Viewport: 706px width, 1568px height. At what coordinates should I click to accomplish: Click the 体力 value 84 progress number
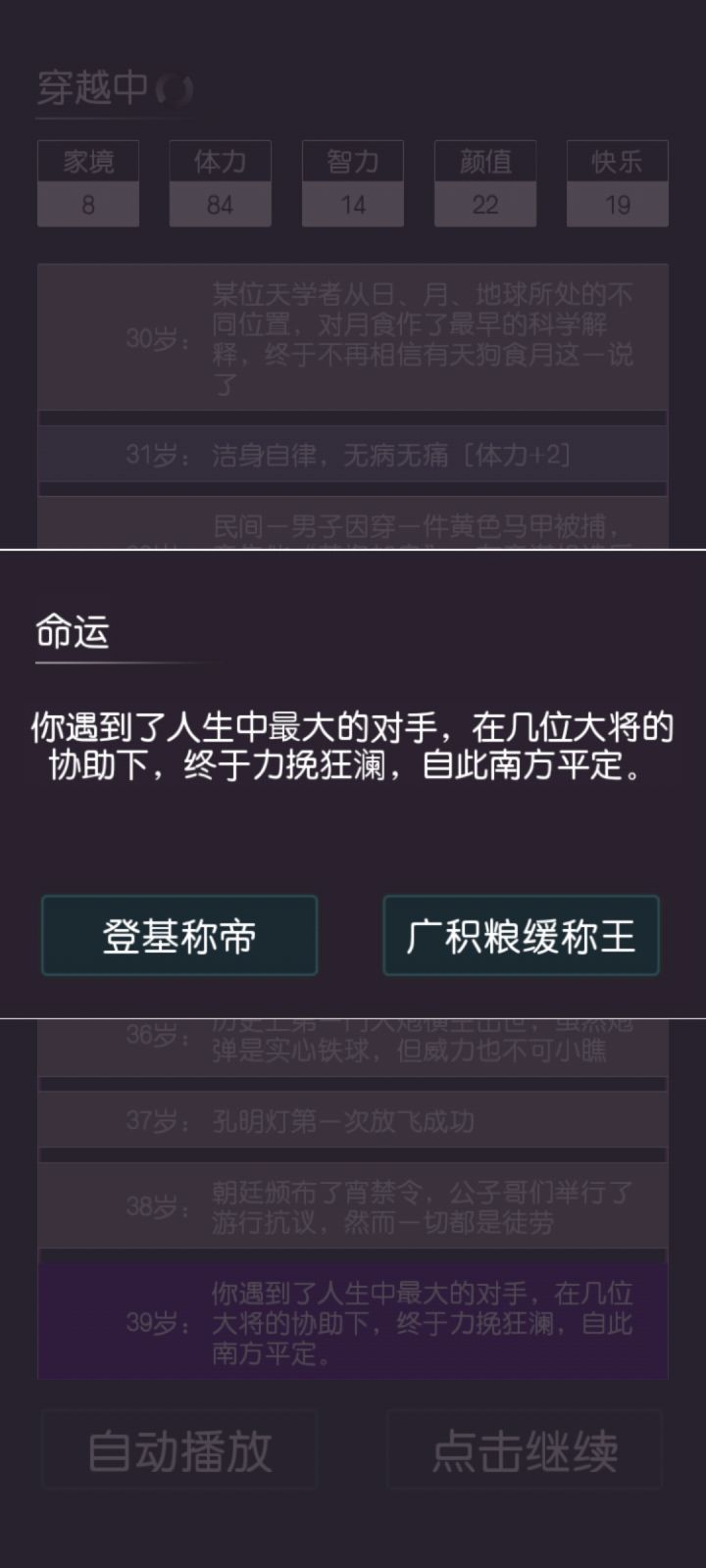(x=220, y=206)
